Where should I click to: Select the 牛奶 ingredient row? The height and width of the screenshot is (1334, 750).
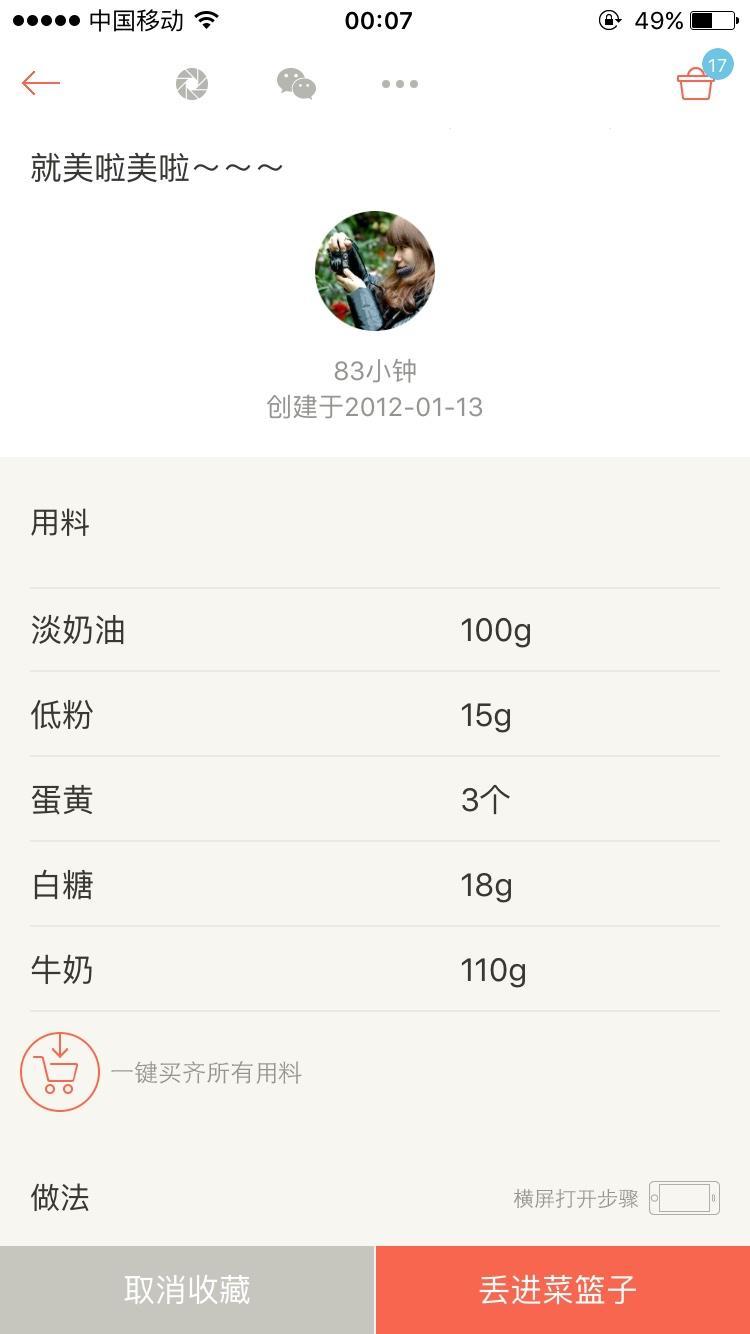pos(375,968)
